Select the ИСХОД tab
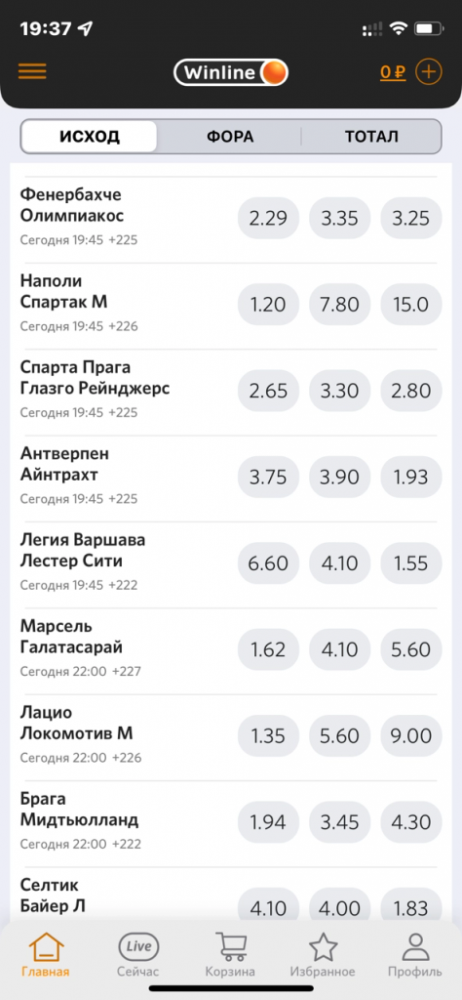The image size is (462, 1000). (89, 136)
